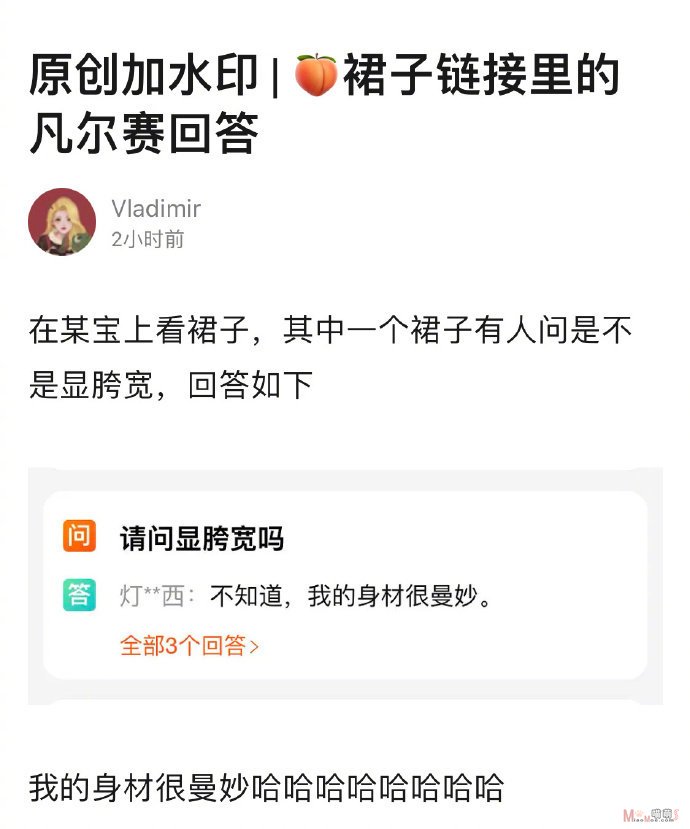690x829 pixels.
Task: Open the embedded skirt Q&A screenshot
Action: 345,586
